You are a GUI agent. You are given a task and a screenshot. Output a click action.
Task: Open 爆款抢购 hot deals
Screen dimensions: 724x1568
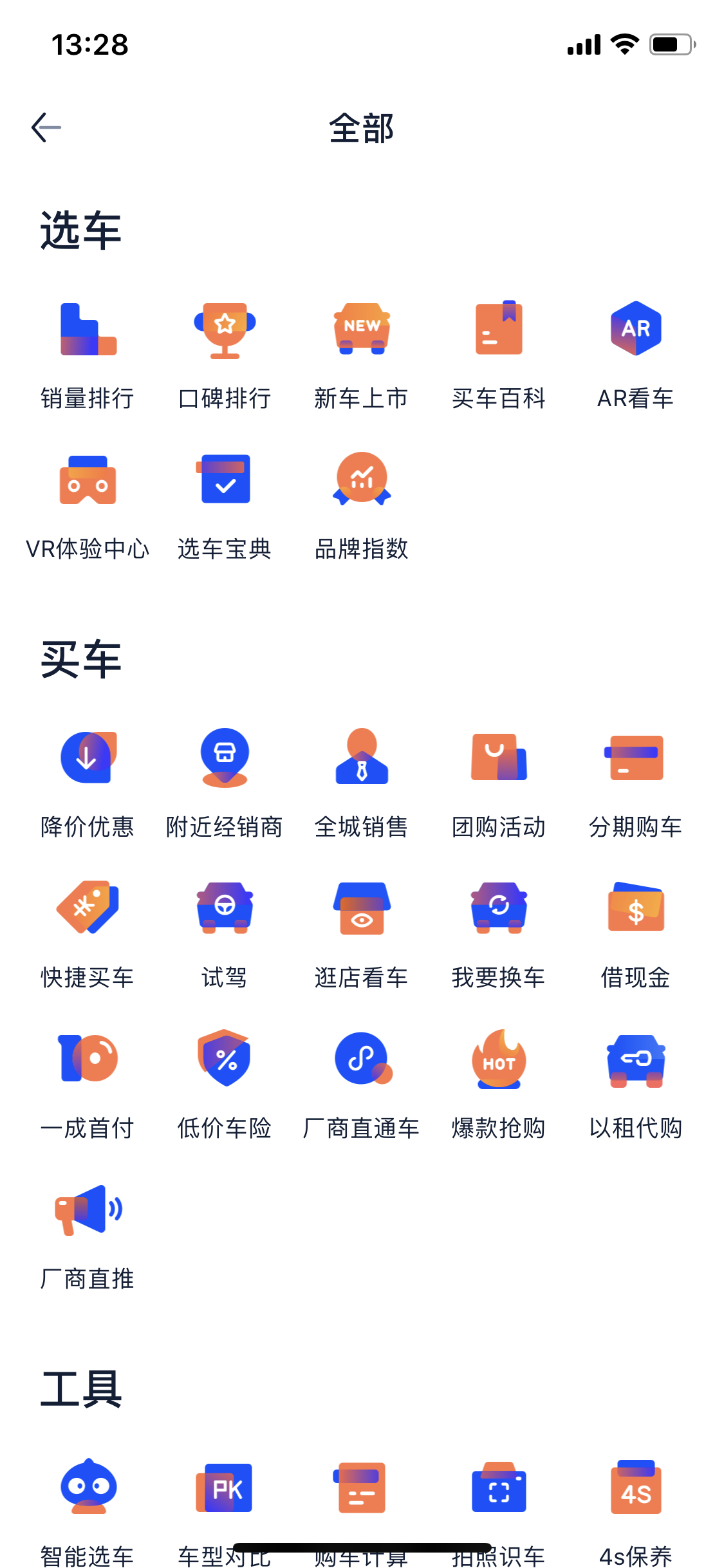499,1086
